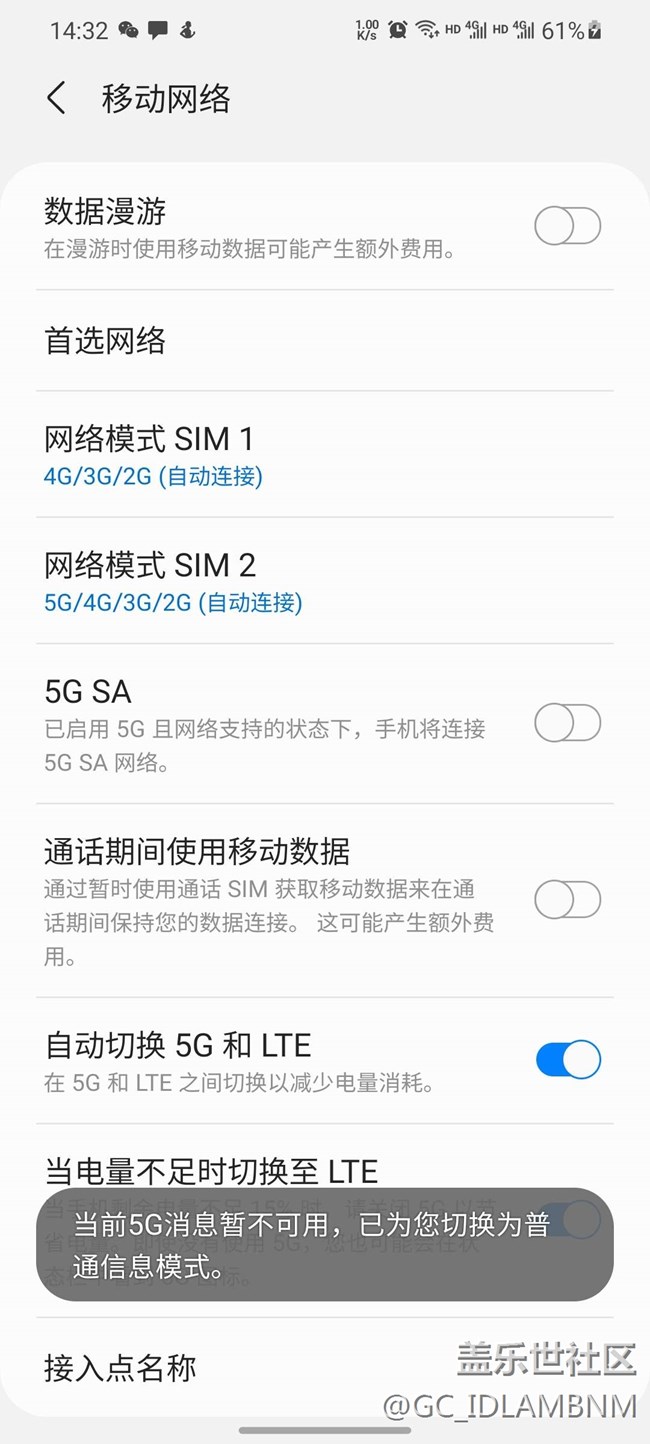650x1444 pixels.
Task: Go back from 移动网络 settings
Action: pos(56,99)
